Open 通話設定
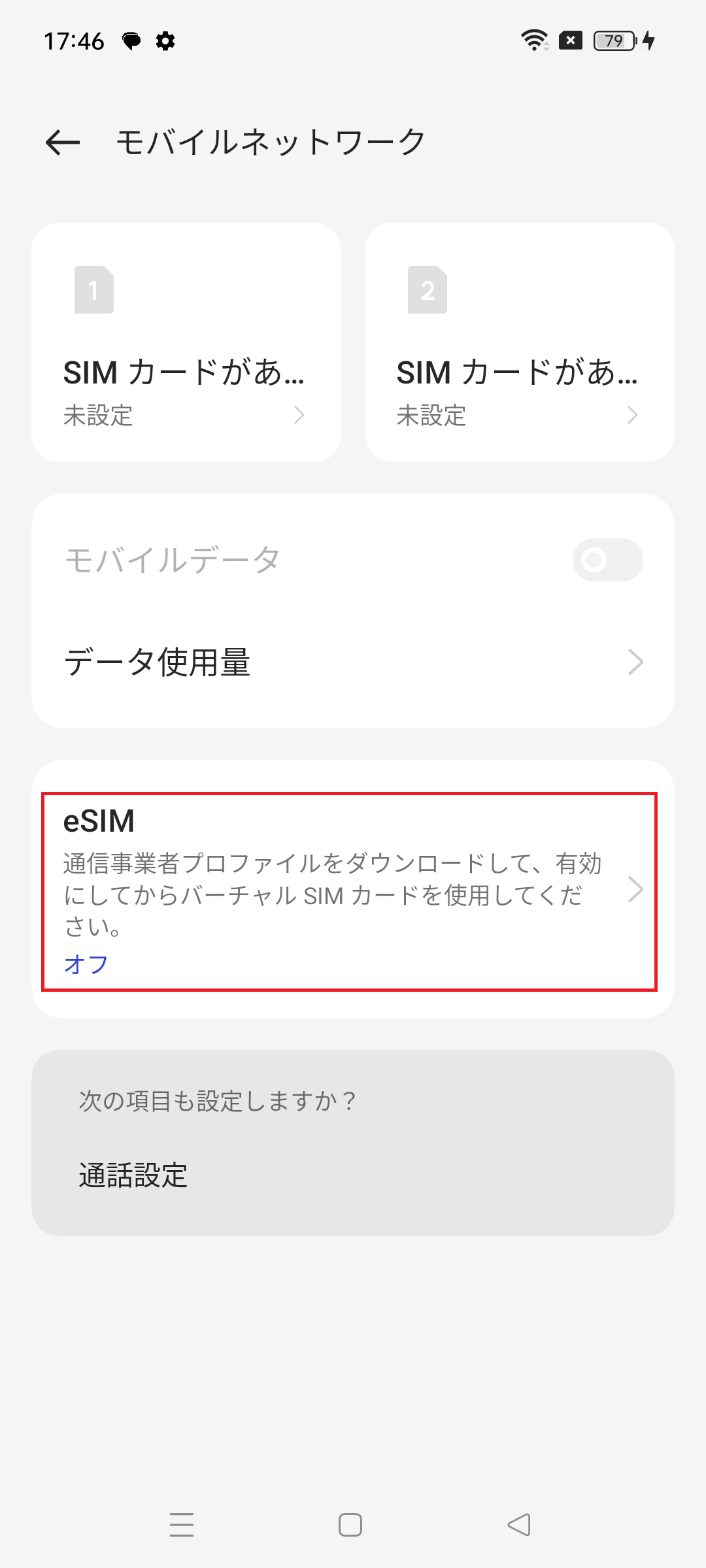 click(133, 1175)
